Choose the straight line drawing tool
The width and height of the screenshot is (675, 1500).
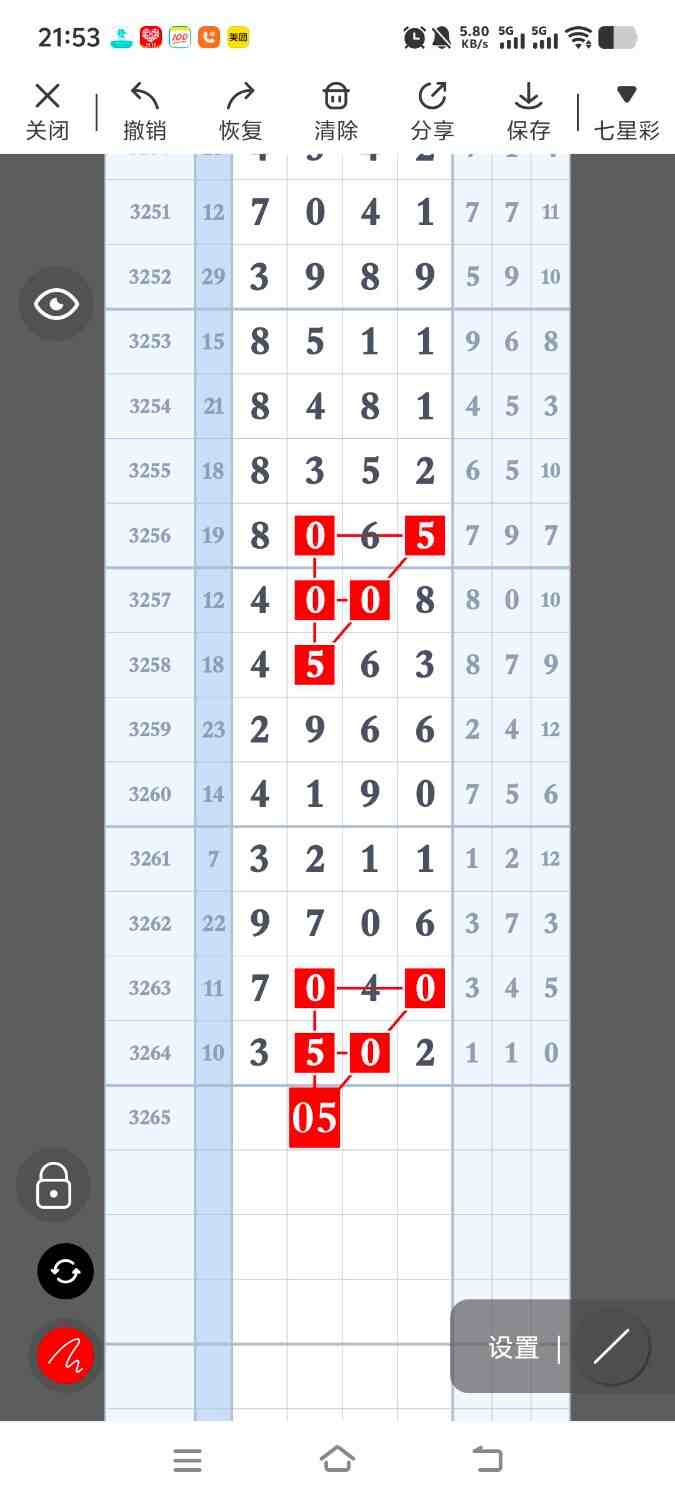(x=611, y=1348)
